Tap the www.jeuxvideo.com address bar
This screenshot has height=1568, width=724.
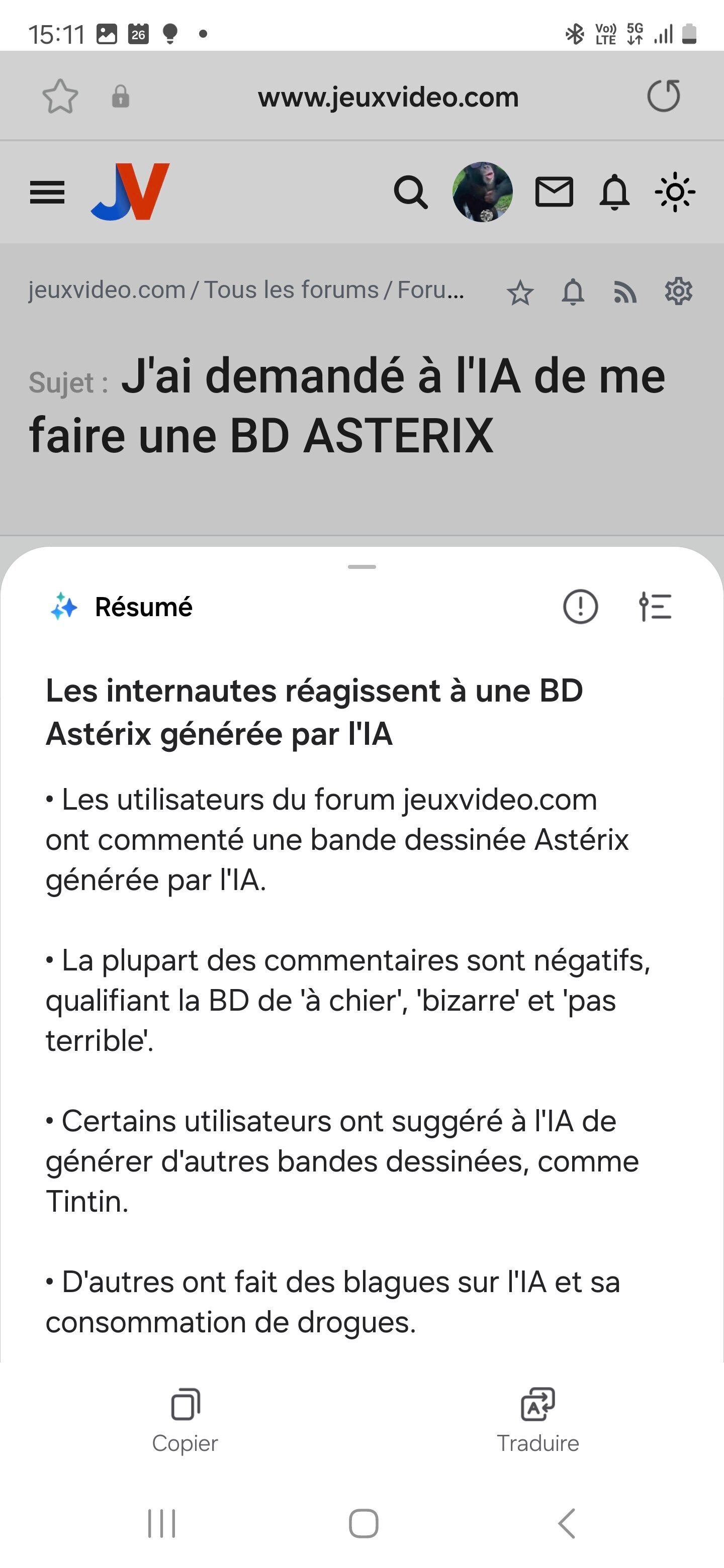[x=388, y=97]
